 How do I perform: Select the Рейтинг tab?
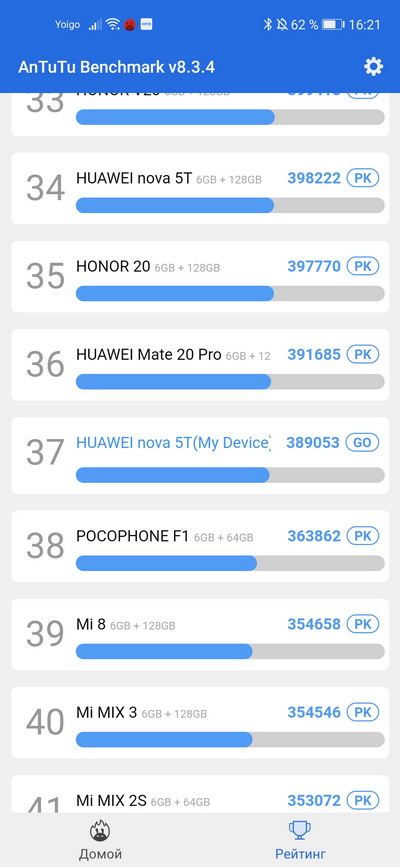tap(300, 841)
